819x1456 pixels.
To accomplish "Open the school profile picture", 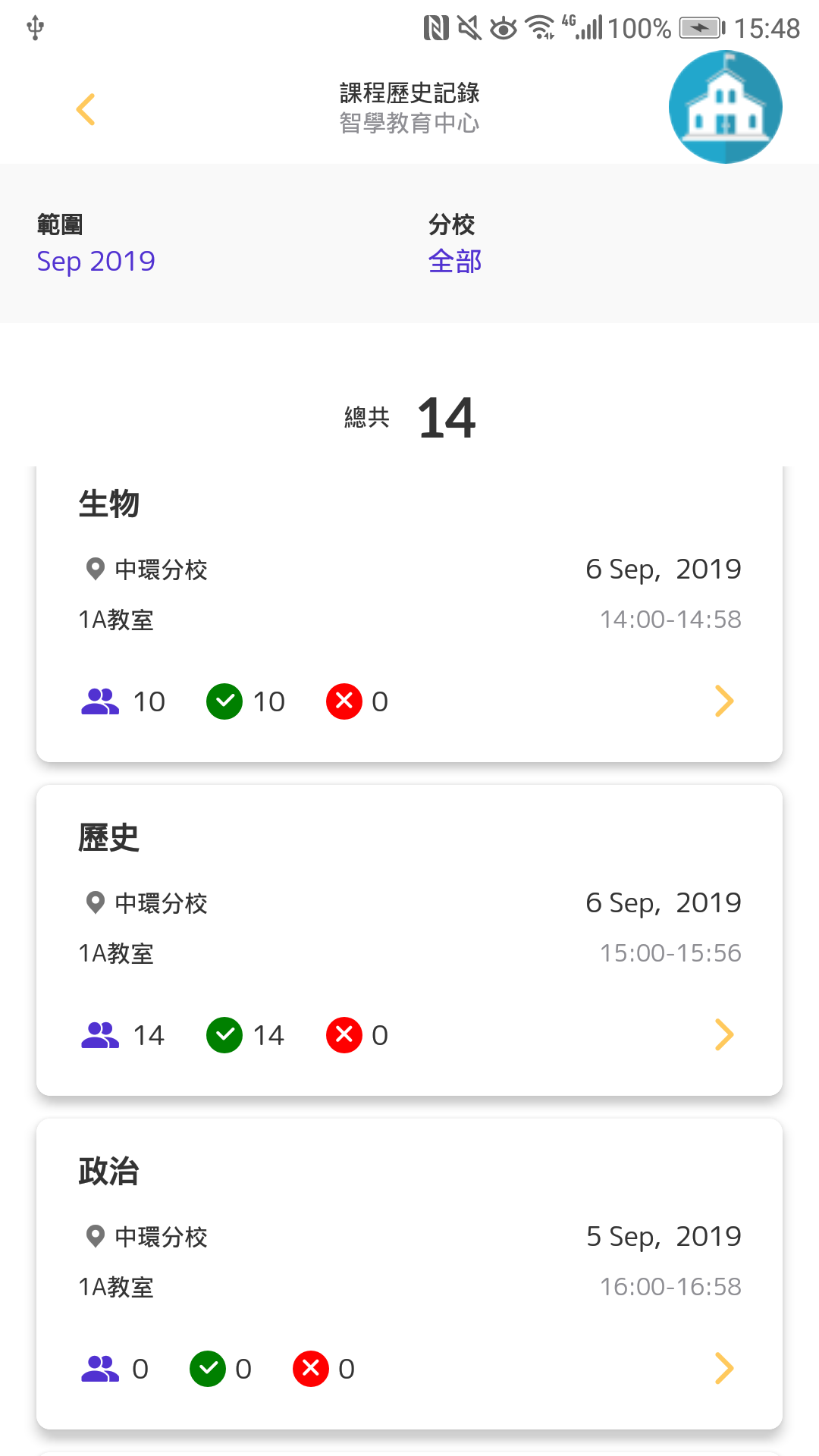I will pyautogui.click(x=725, y=107).
